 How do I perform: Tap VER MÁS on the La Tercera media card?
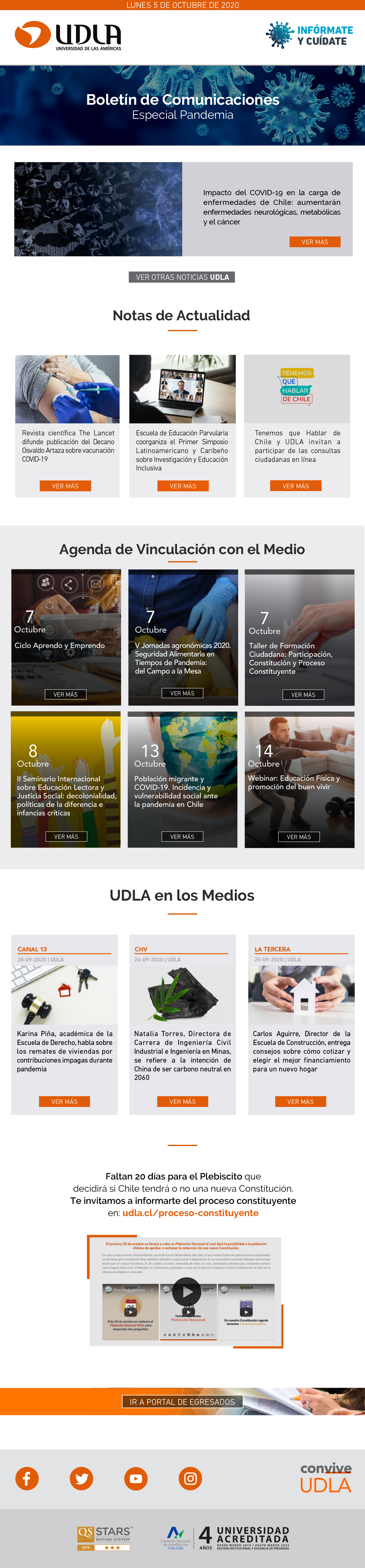[301, 1102]
